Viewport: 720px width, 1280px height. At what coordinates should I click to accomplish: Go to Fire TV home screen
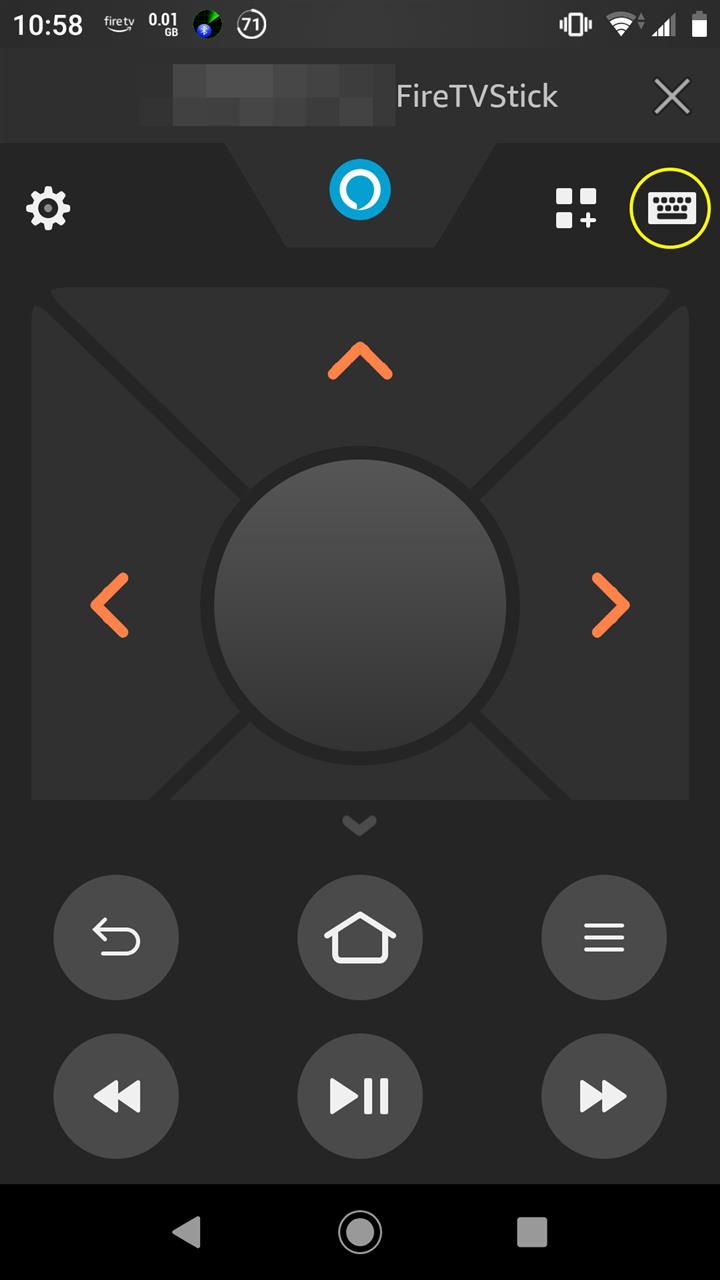(x=360, y=938)
